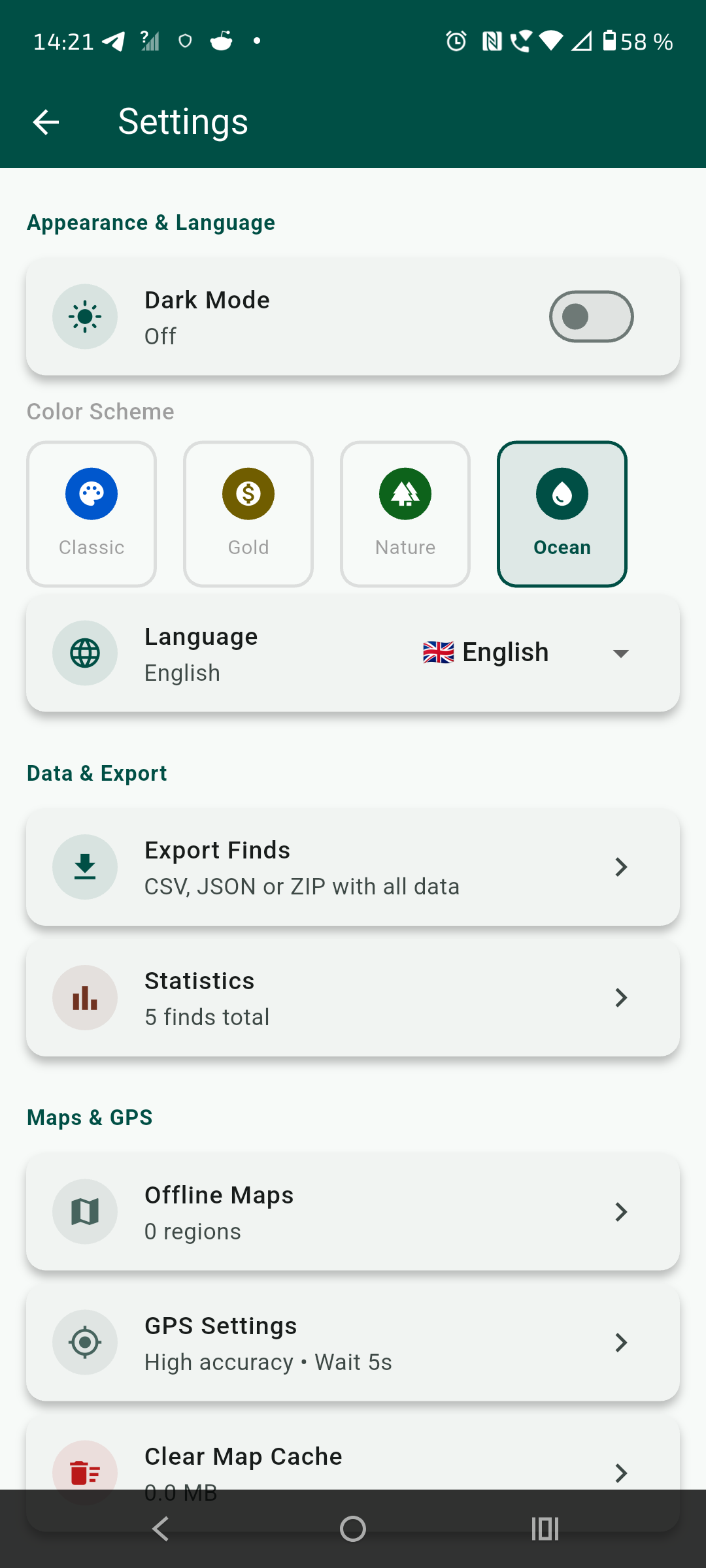Select the Nature color scheme

click(405, 513)
